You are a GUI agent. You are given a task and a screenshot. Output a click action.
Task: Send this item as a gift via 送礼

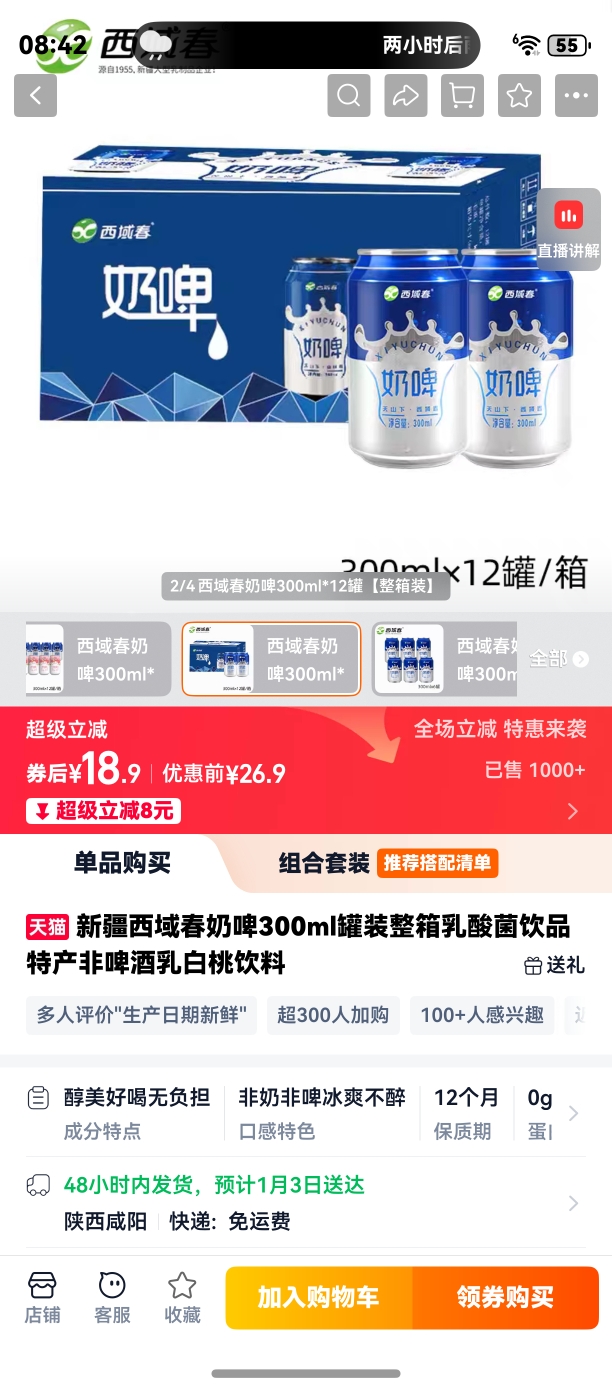pos(554,965)
